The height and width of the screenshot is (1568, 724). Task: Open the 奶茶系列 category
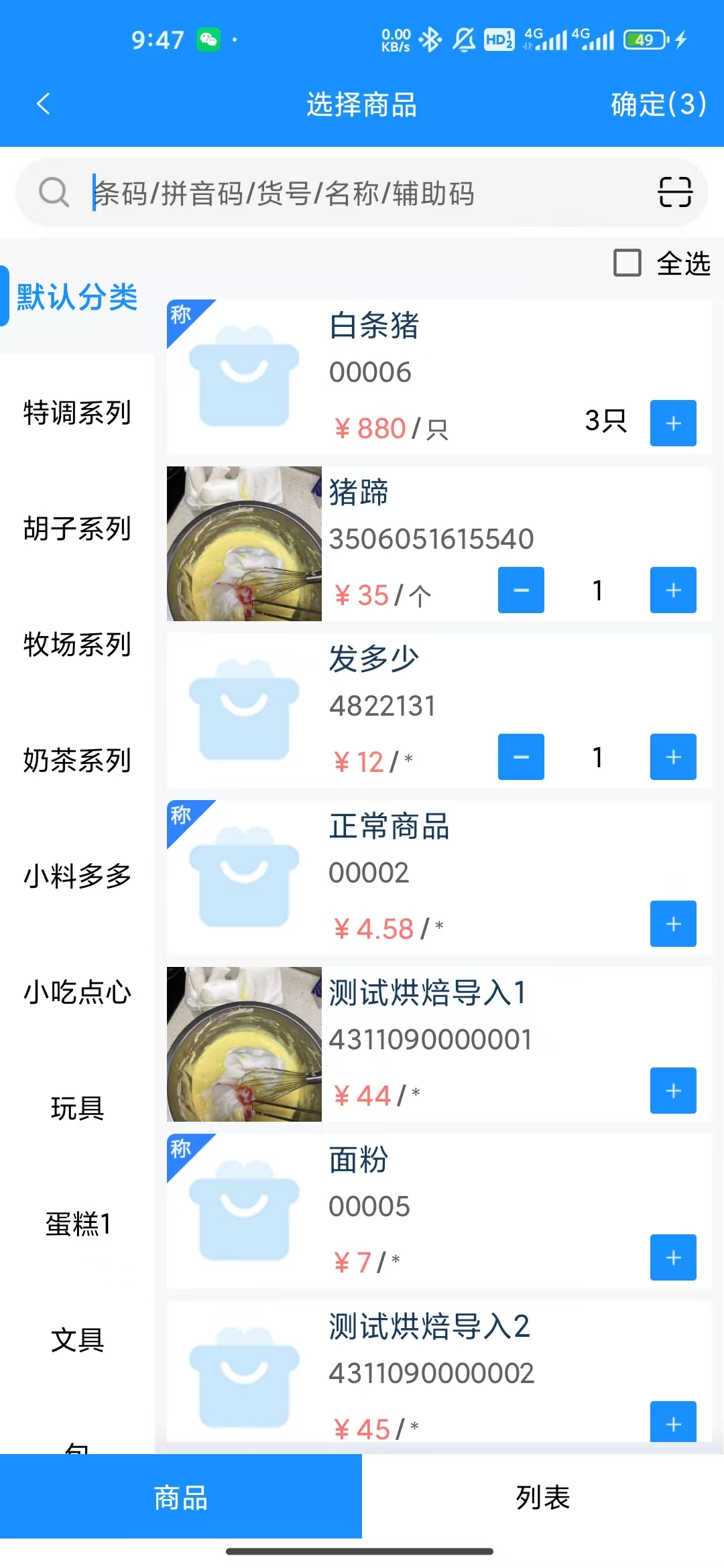point(77,760)
